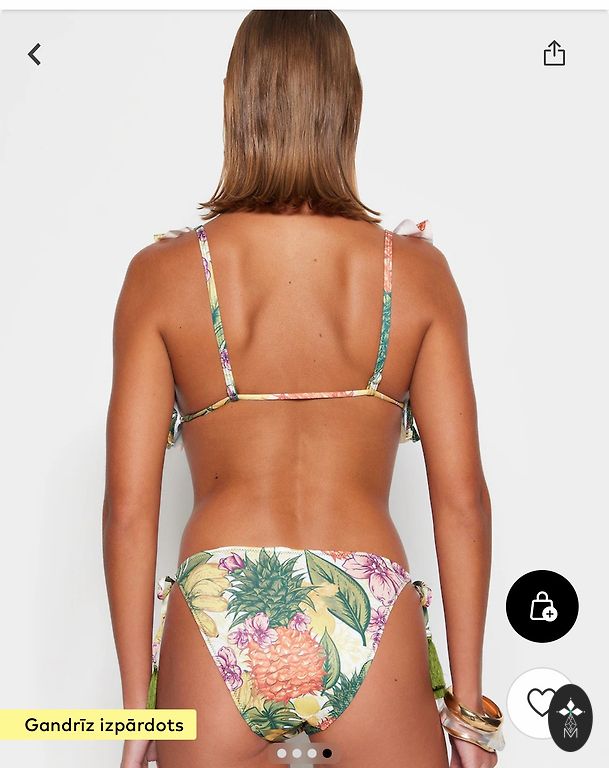
Task: Go back using the arrow
Action: 35,54
